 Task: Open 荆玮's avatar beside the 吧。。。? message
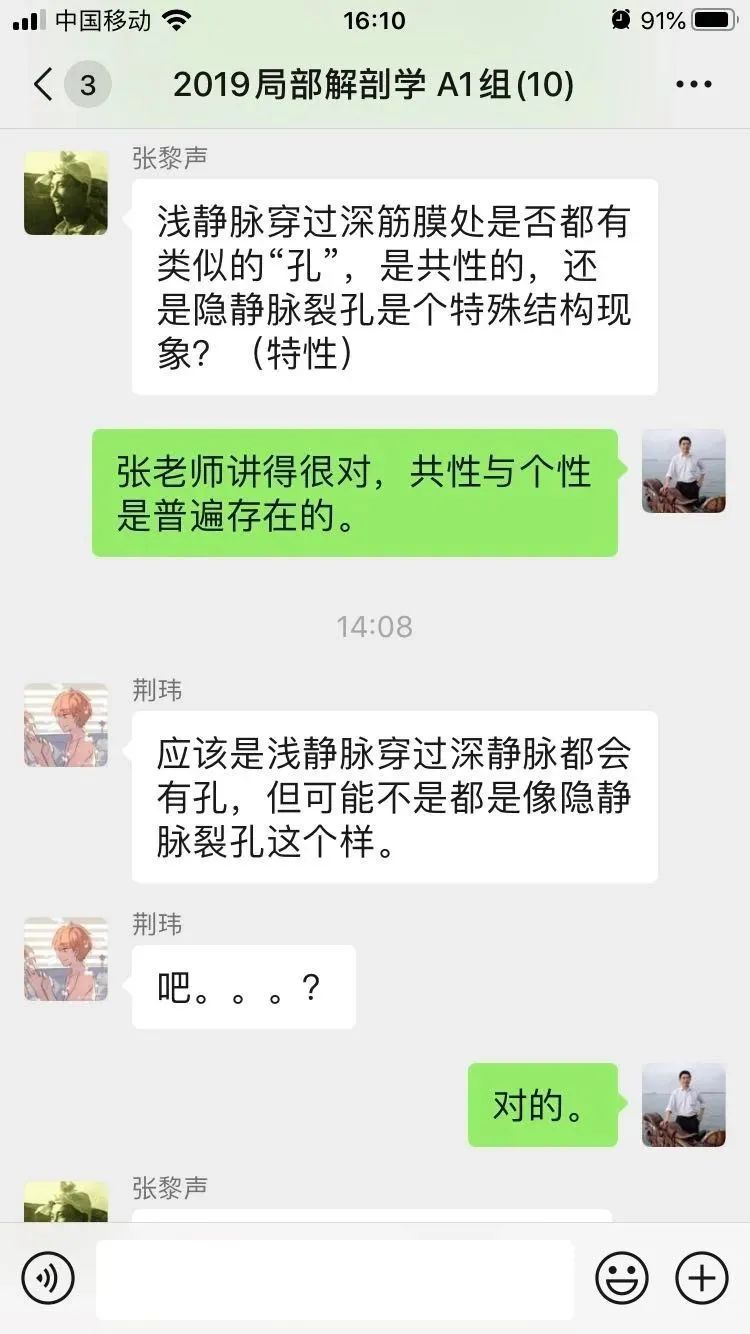click(66, 959)
